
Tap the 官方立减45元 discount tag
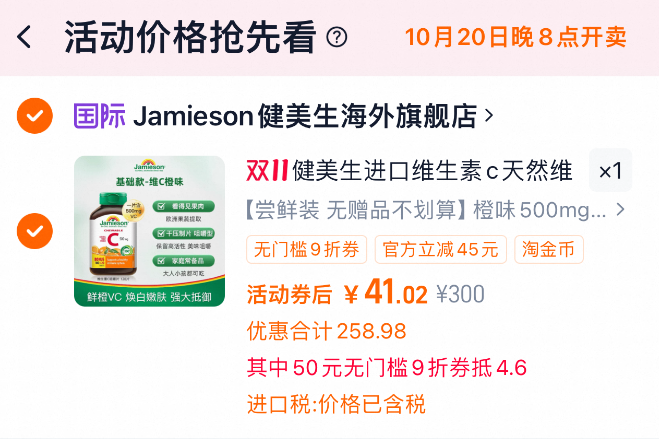pos(440,250)
